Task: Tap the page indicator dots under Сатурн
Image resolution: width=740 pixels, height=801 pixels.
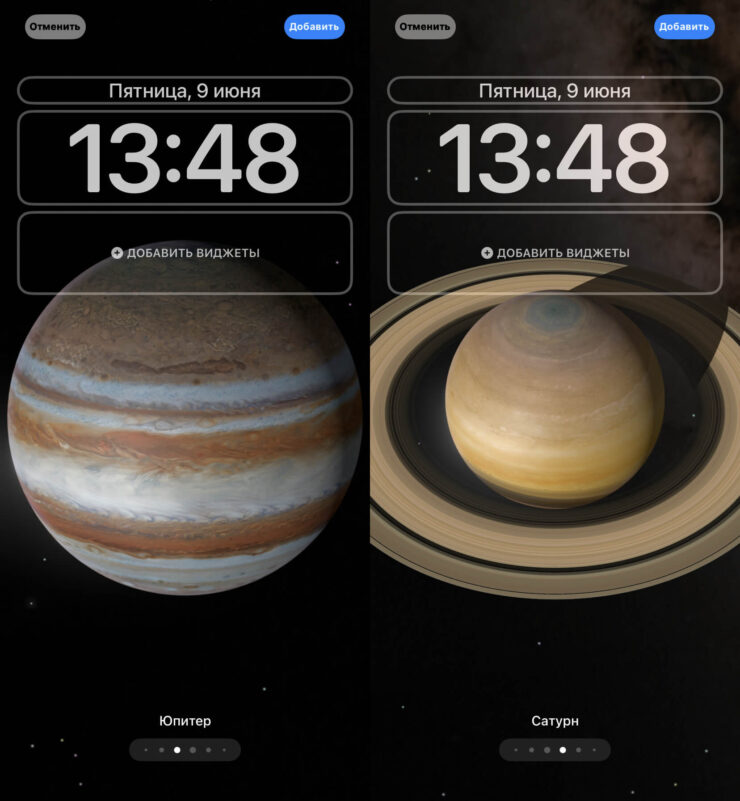Action: point(555,749)
